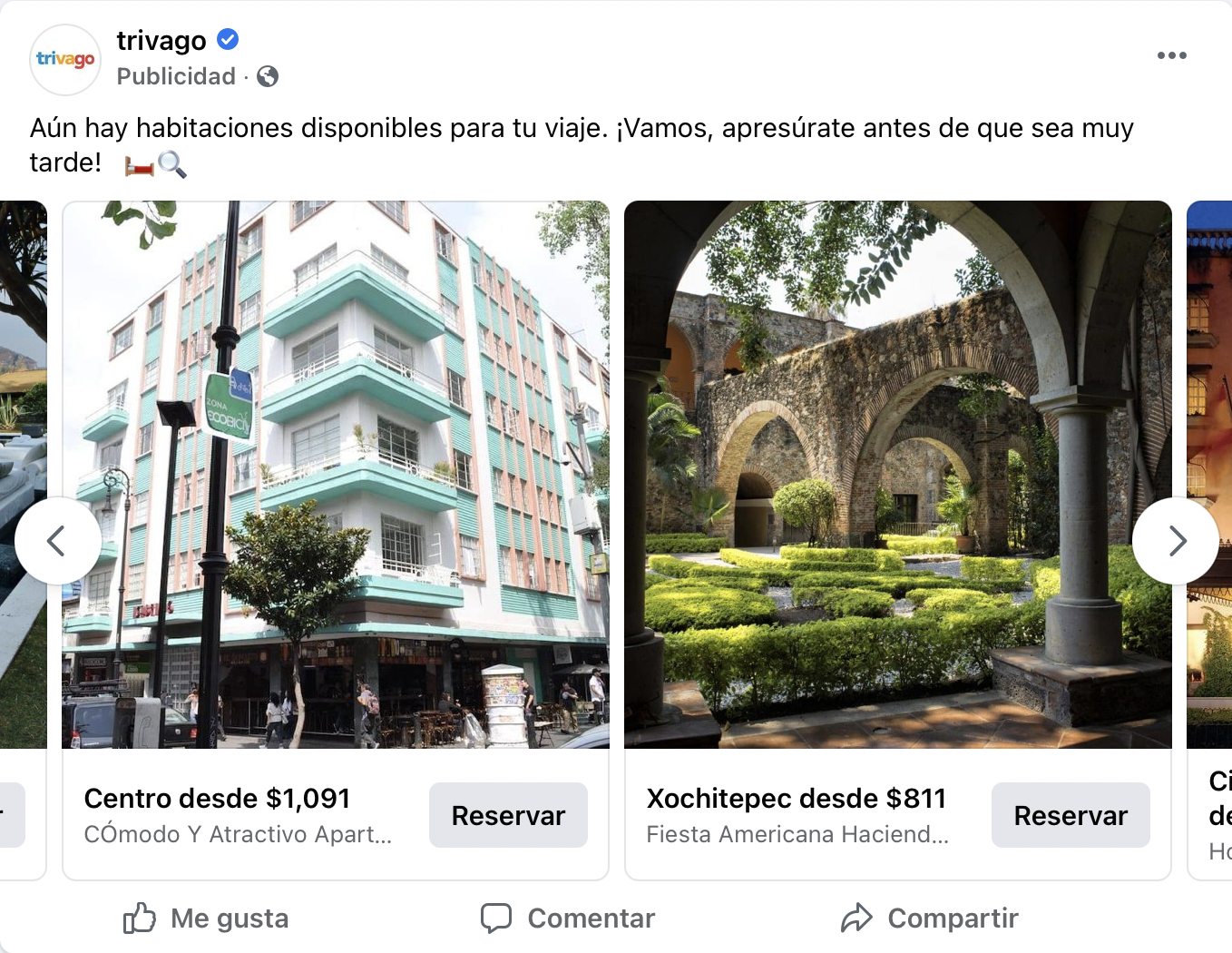Comment on the post via Comentar
Screen dimensions: 1232x953
[568, 919]
